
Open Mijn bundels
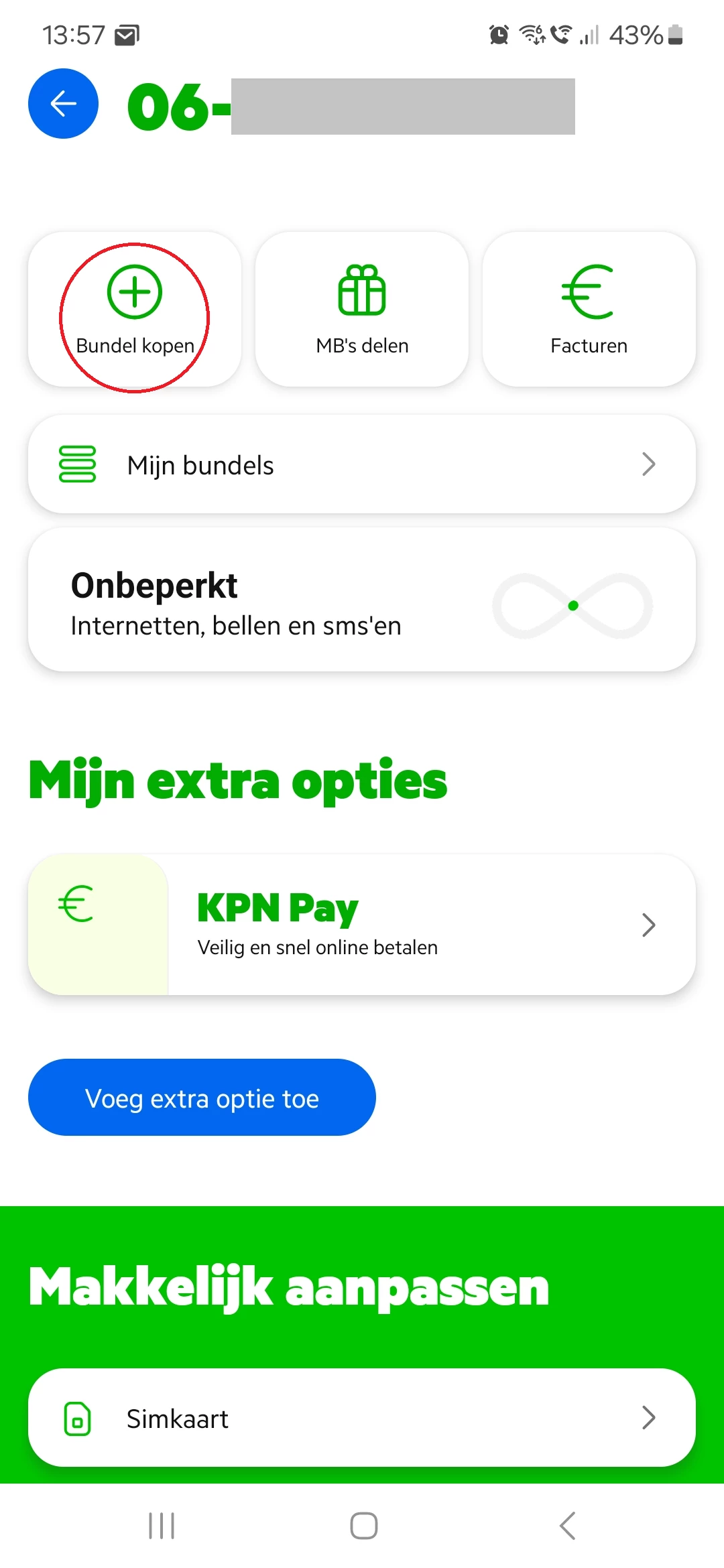coord(362,464)
